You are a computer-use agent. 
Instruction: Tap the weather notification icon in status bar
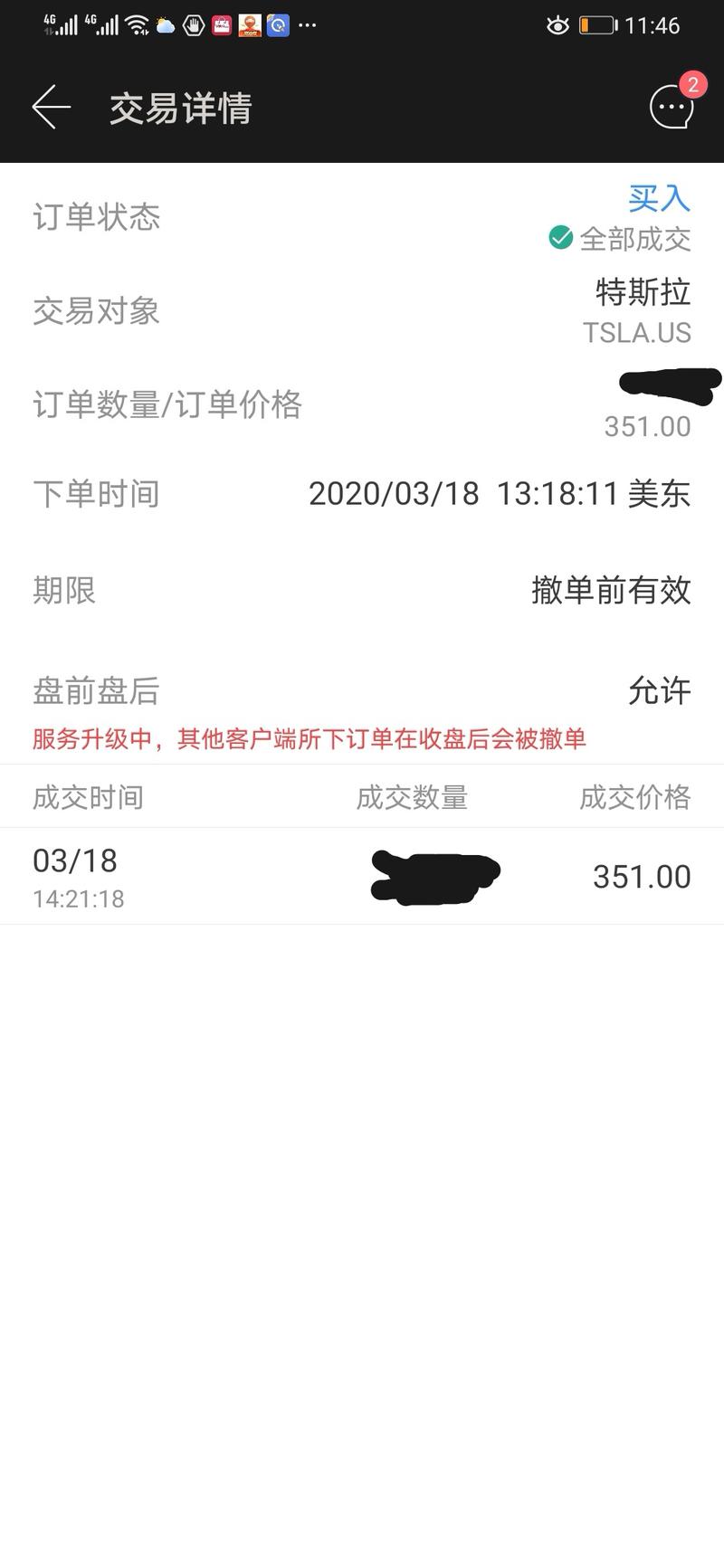click(164, 25)
